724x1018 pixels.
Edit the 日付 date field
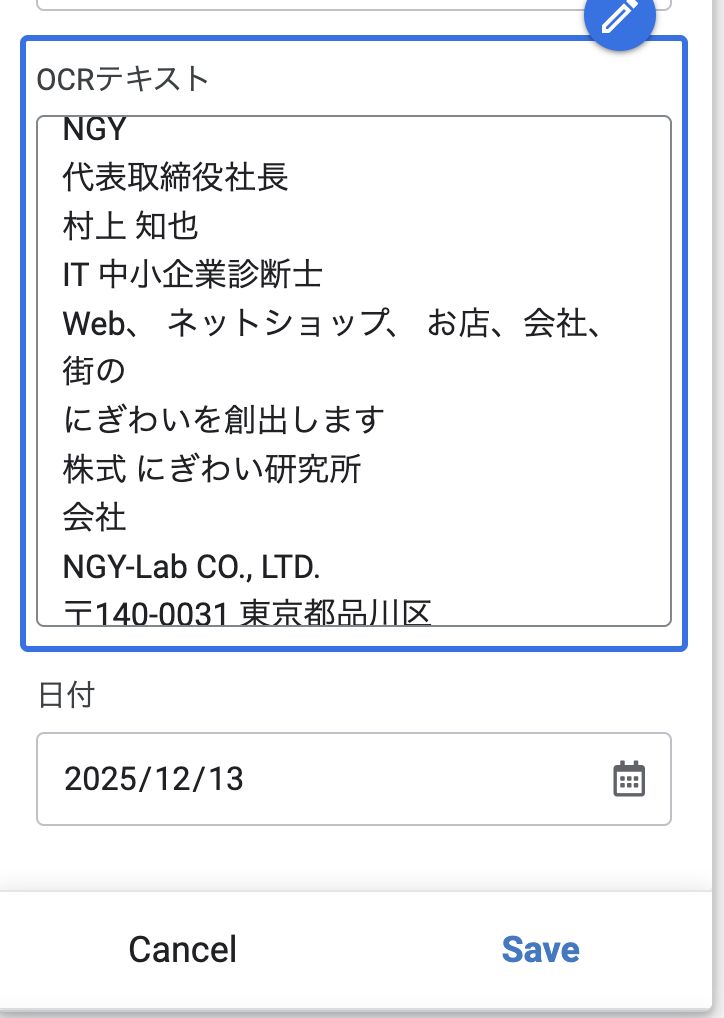(x=320, y=779)
